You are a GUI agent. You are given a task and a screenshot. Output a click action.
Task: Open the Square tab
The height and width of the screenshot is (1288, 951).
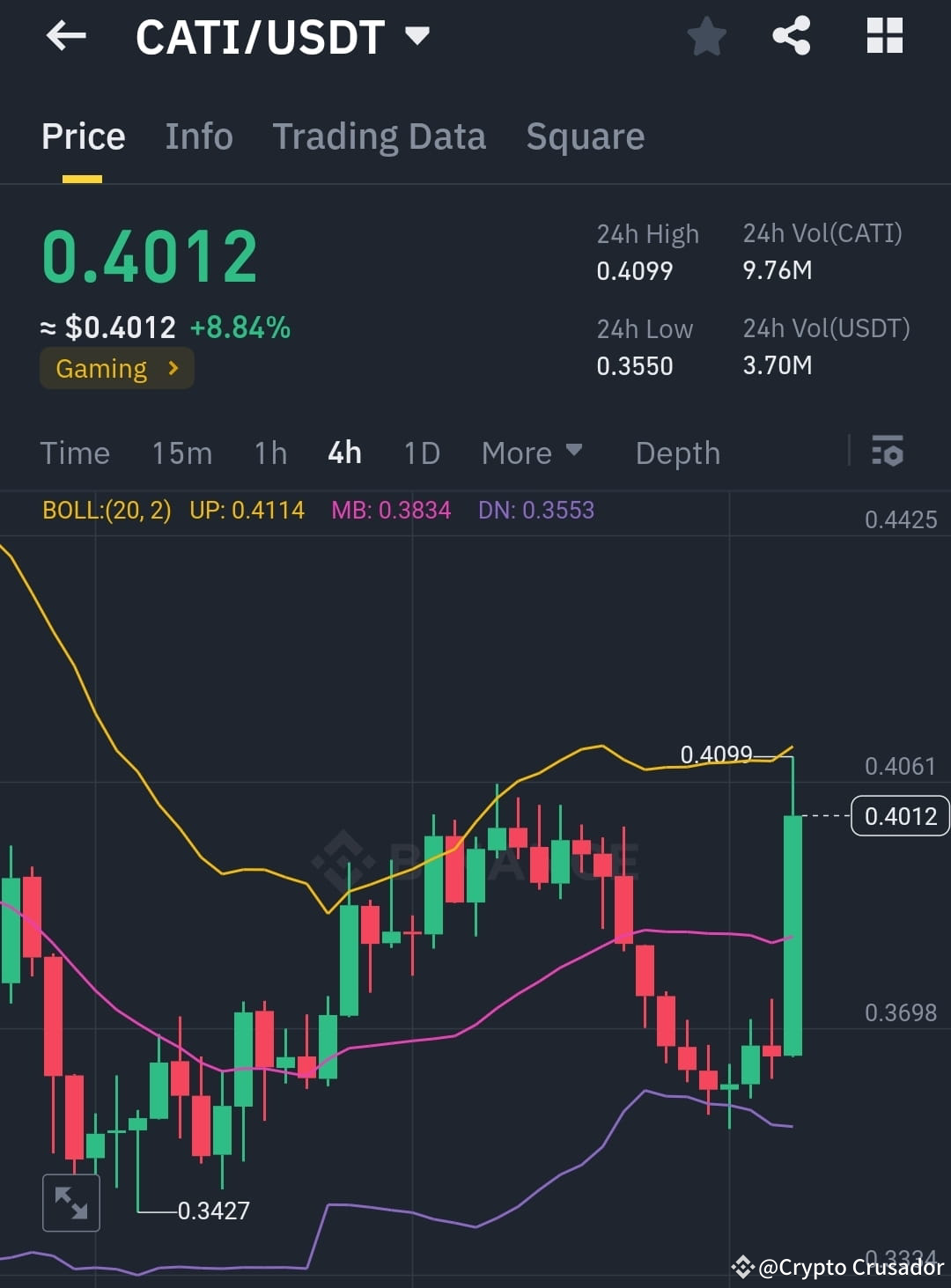coord(585,136)
